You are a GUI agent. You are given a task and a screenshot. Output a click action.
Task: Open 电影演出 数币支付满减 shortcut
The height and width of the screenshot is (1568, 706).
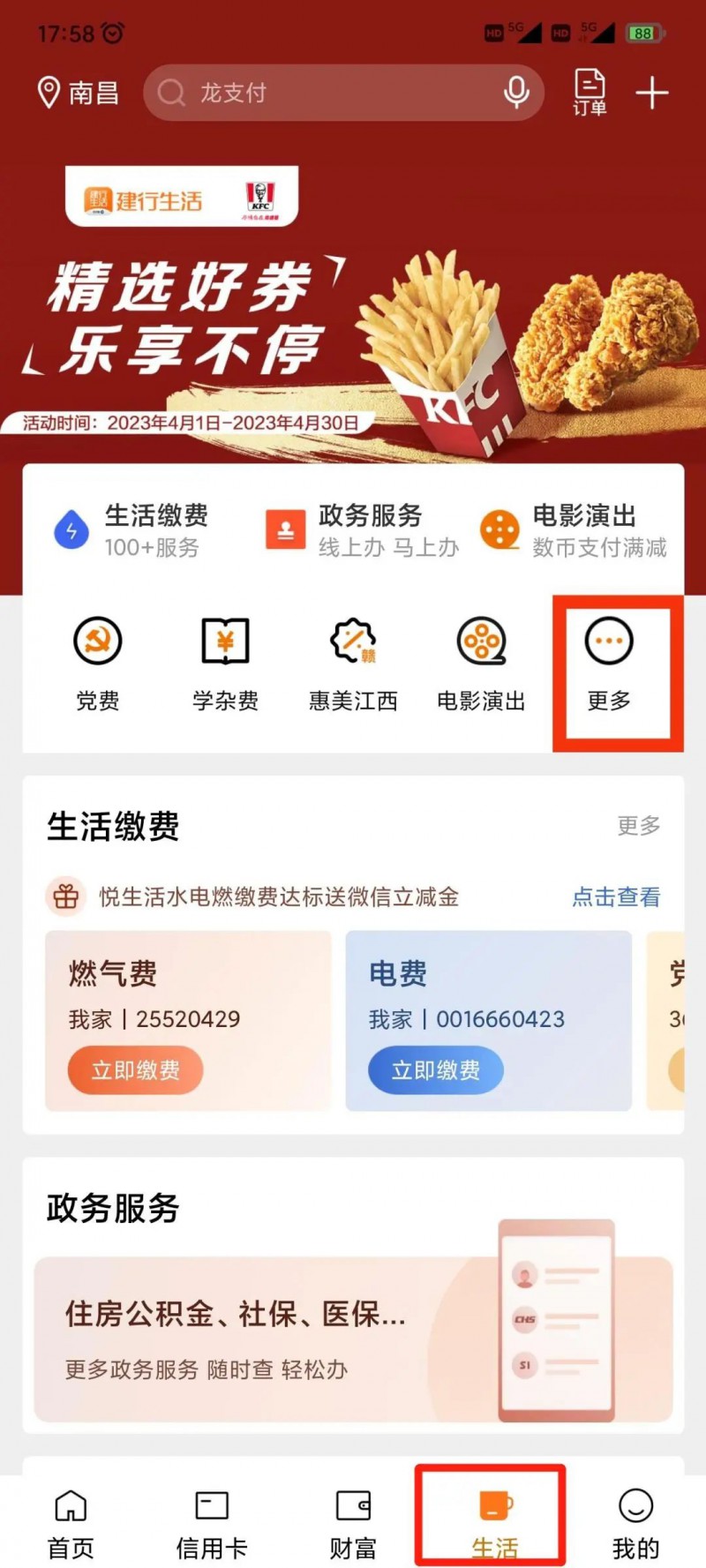point(574,530)
